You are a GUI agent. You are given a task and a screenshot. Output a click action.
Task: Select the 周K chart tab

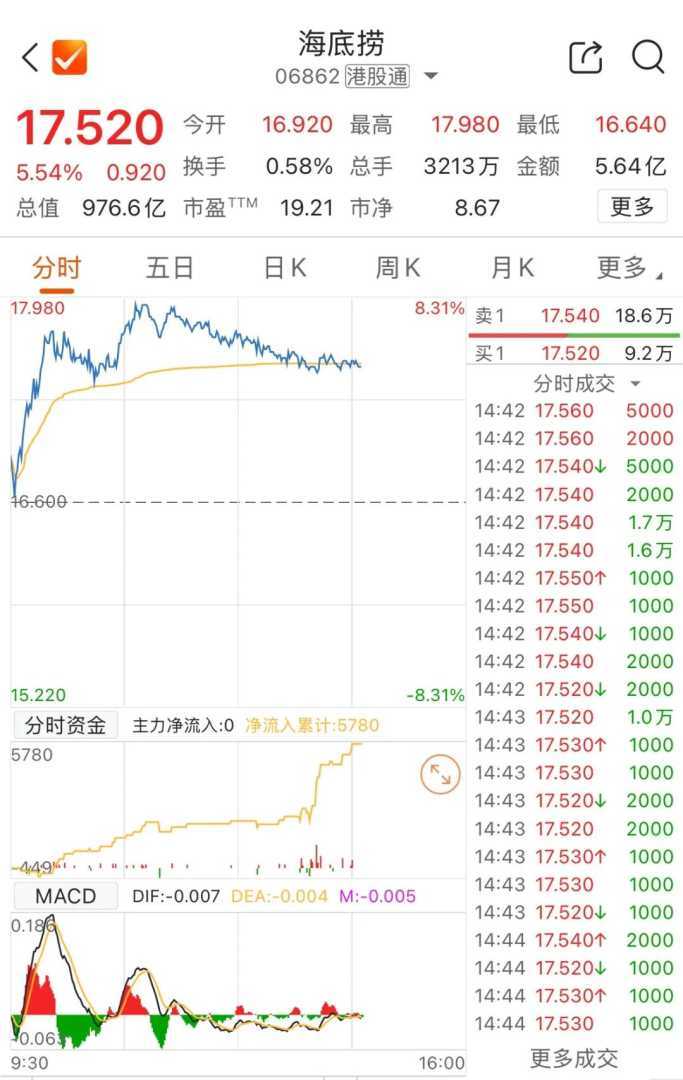coord(398,268)
